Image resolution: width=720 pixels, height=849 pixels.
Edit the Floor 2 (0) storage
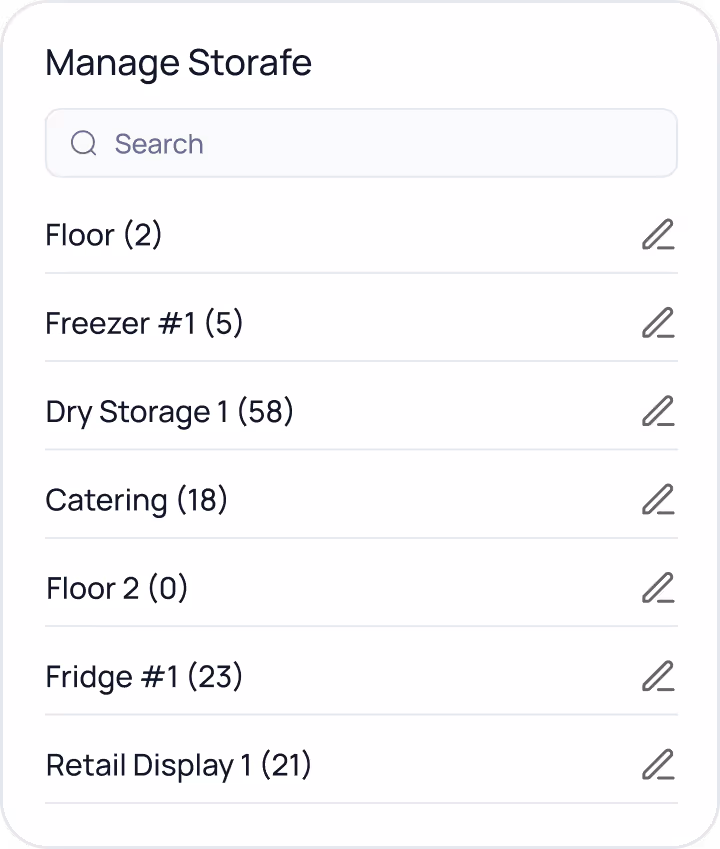pyautogui.click(x=657, y=588)
